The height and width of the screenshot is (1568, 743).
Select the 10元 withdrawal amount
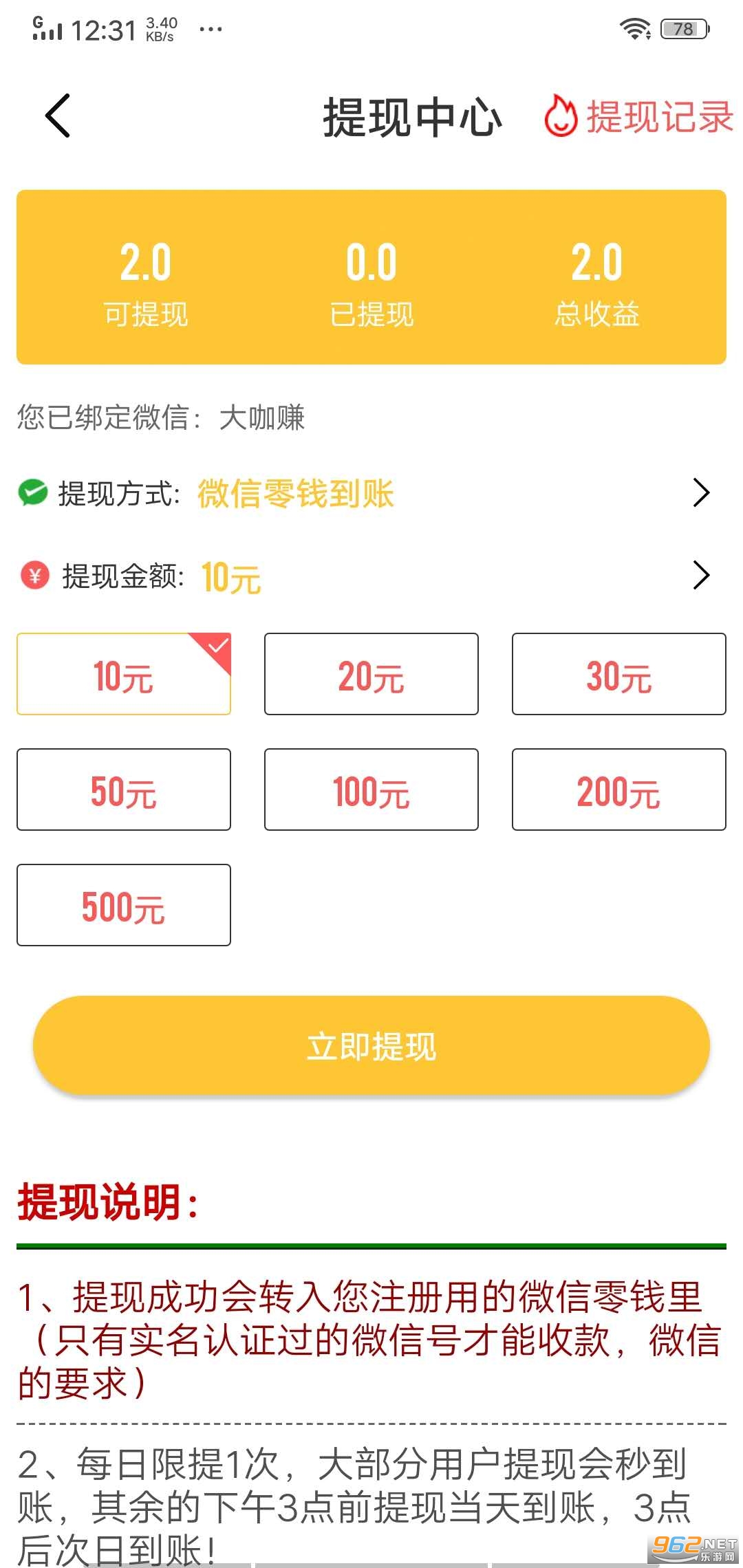(x=124, y=674)
